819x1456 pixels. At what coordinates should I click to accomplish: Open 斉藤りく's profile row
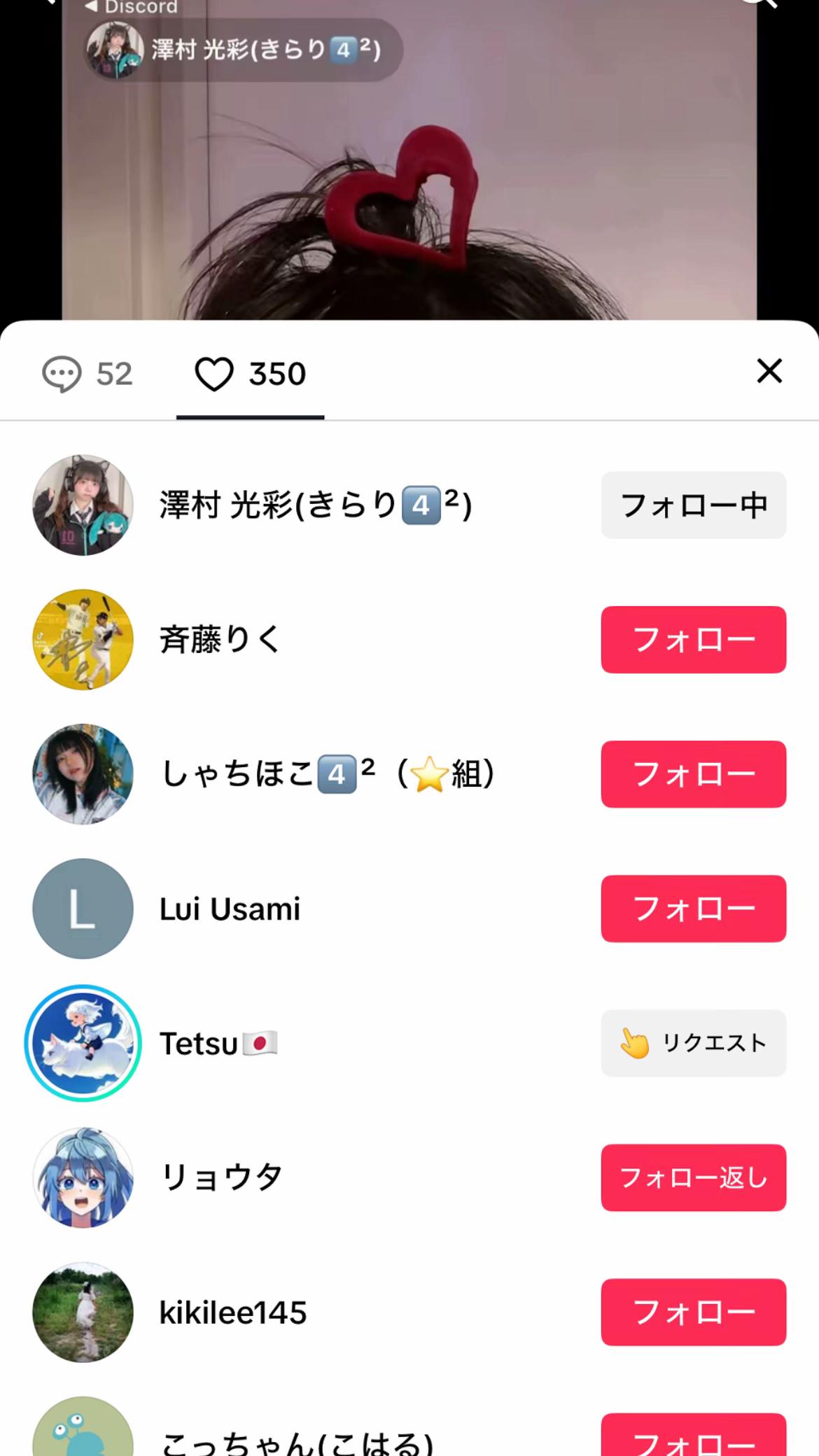click(220, 640)
